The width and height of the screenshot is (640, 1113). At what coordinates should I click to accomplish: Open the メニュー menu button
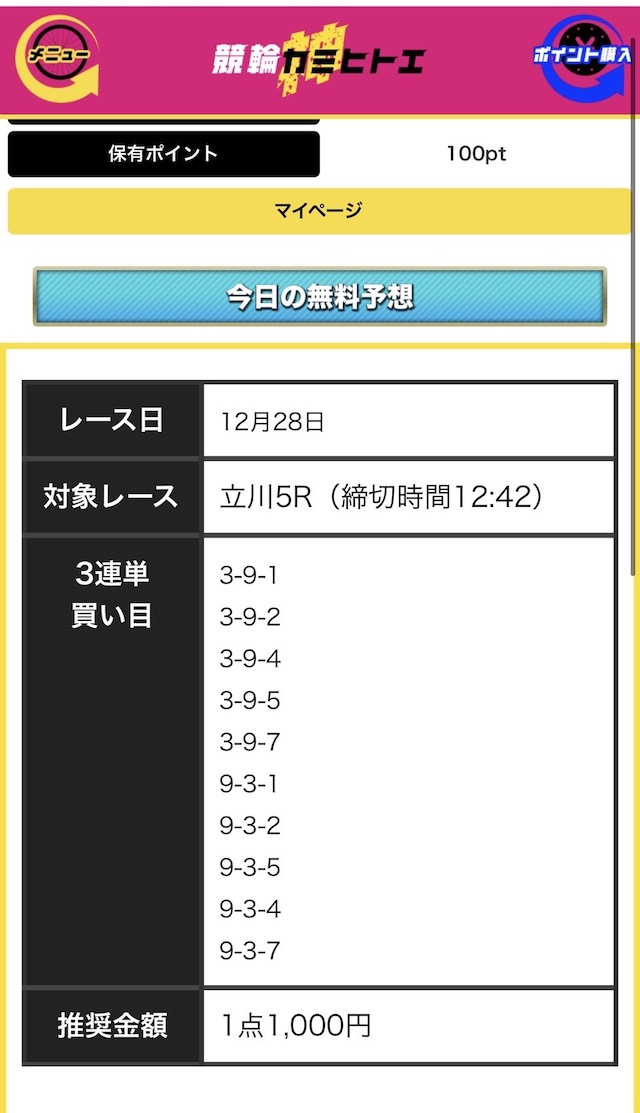click(57, 58)
